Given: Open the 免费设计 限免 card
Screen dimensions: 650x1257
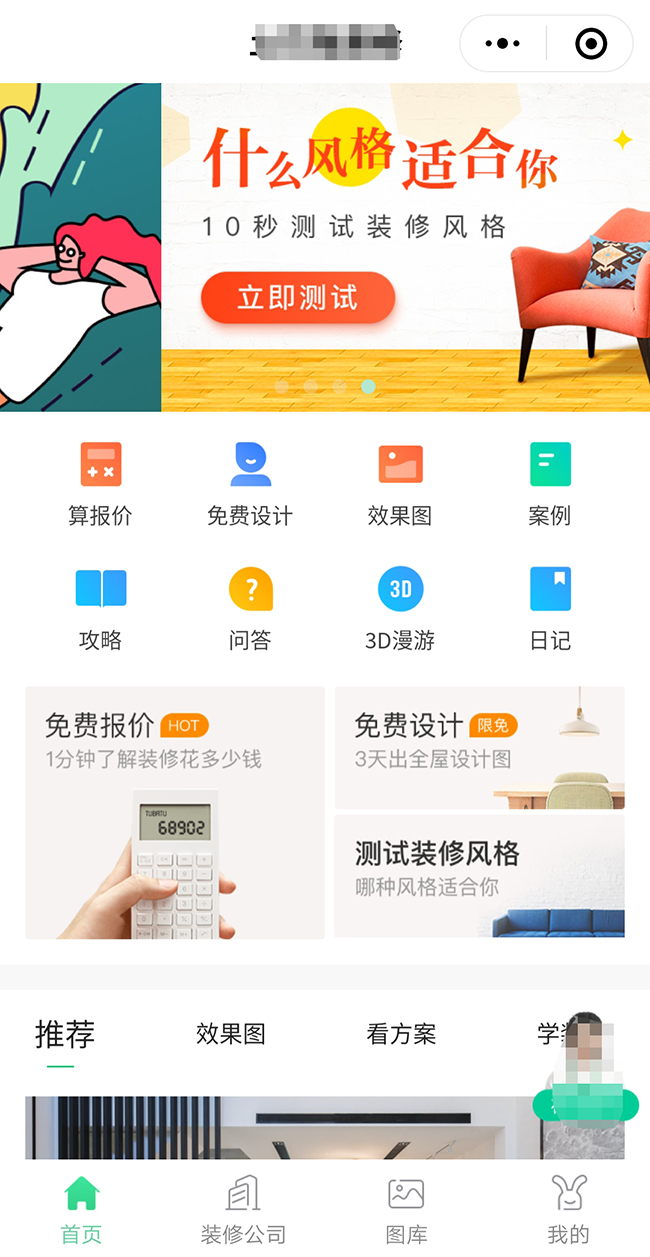Looking at the screenshot, I should pos(479,747).
